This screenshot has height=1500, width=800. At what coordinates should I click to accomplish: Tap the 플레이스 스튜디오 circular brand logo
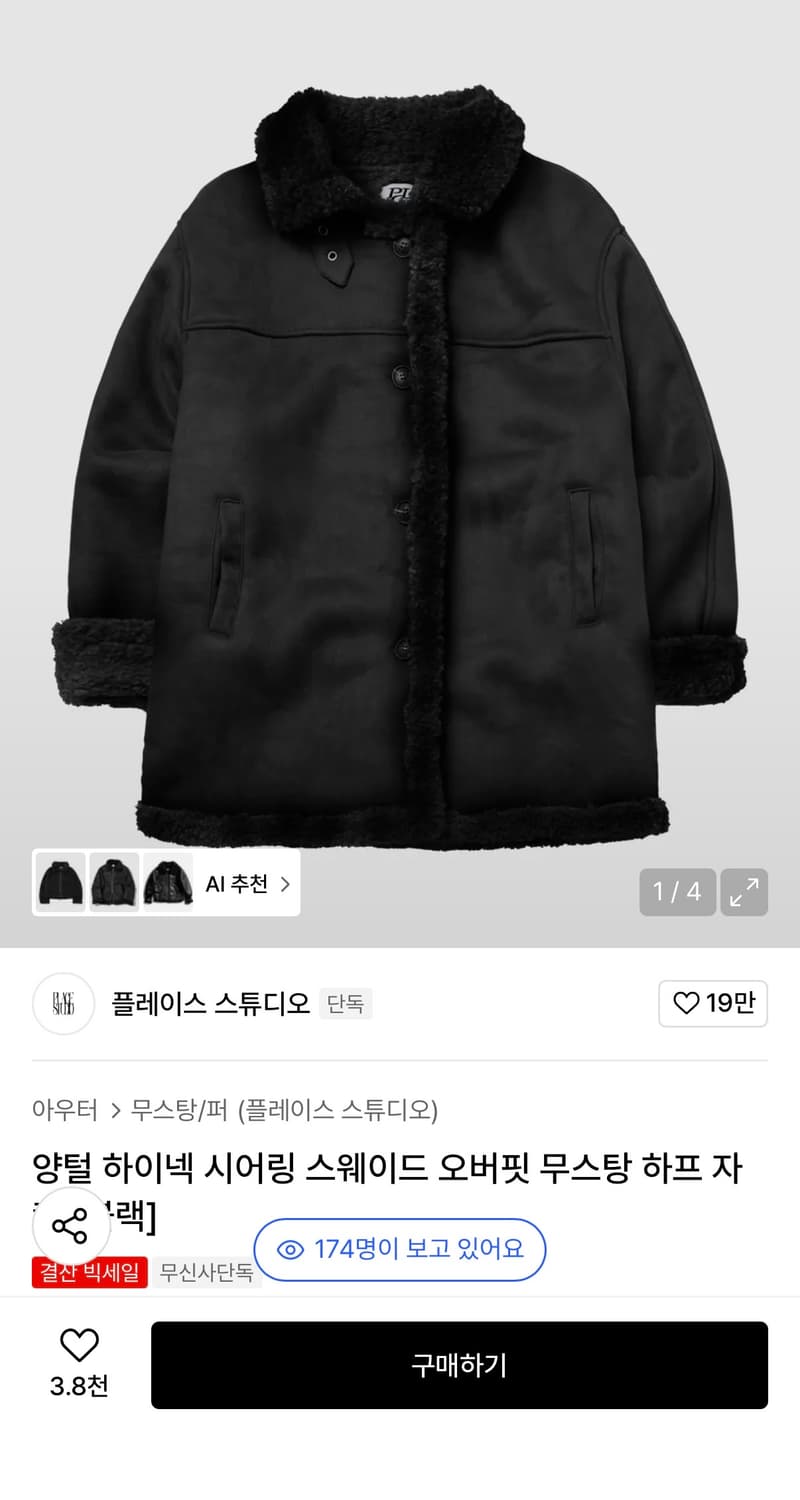62,1004
